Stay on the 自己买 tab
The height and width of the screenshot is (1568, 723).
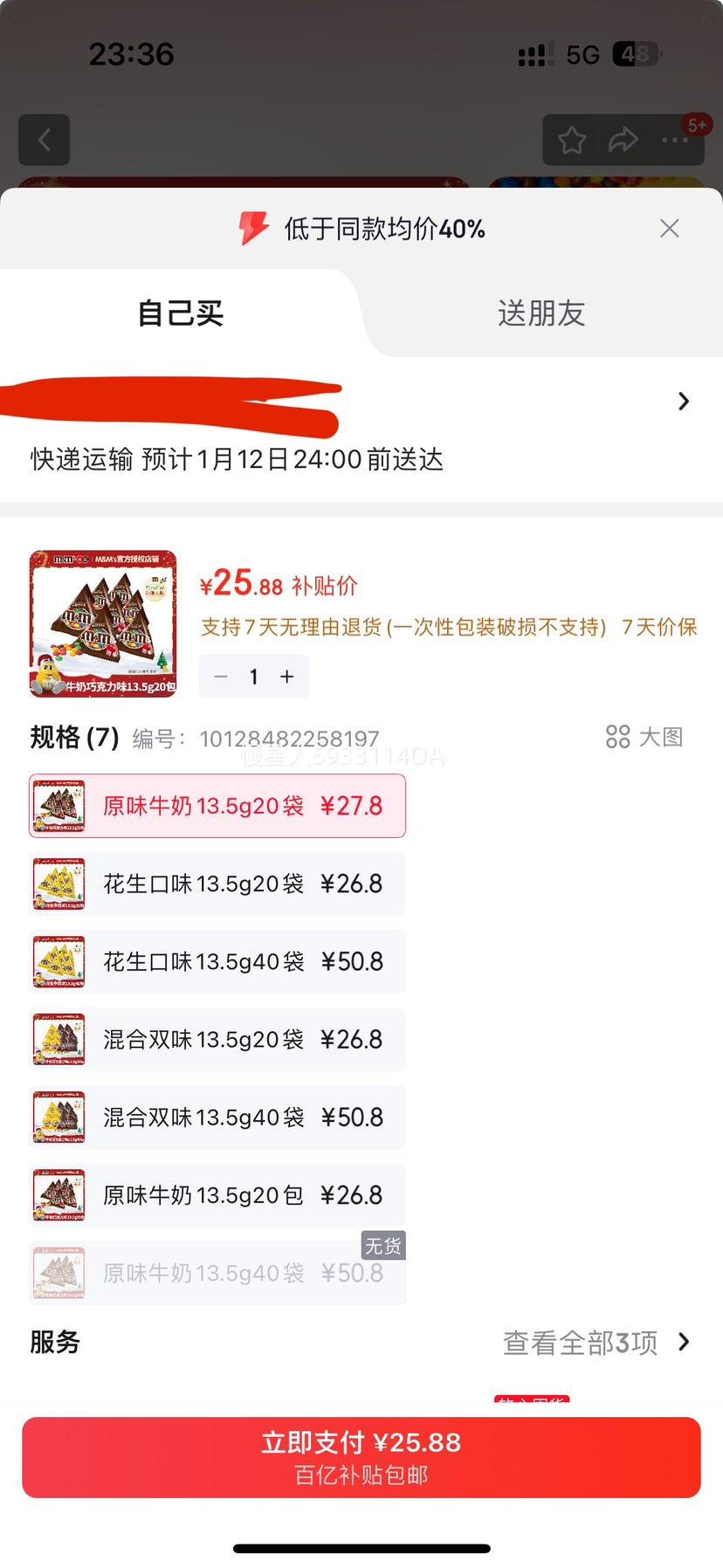click(x=180, y=313)
